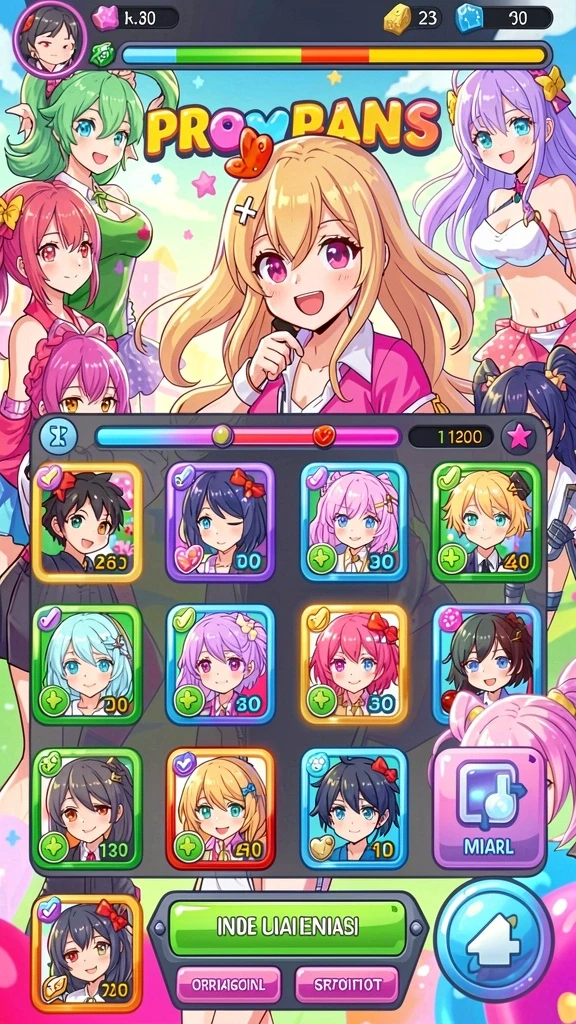Tap the hourglass icon on the panel
This screenshot has height=1024, width=576.
[x=58, y=436]
